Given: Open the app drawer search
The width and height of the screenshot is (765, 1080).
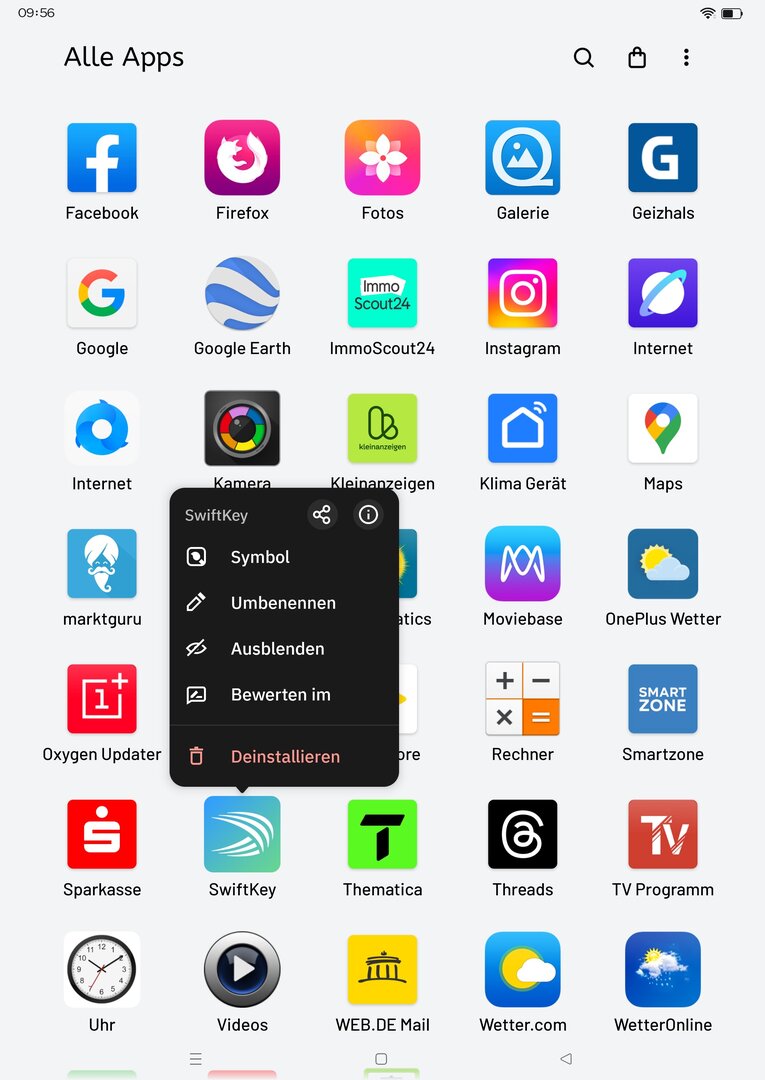Looking at the screenshot, I should (x=584, y=58).
